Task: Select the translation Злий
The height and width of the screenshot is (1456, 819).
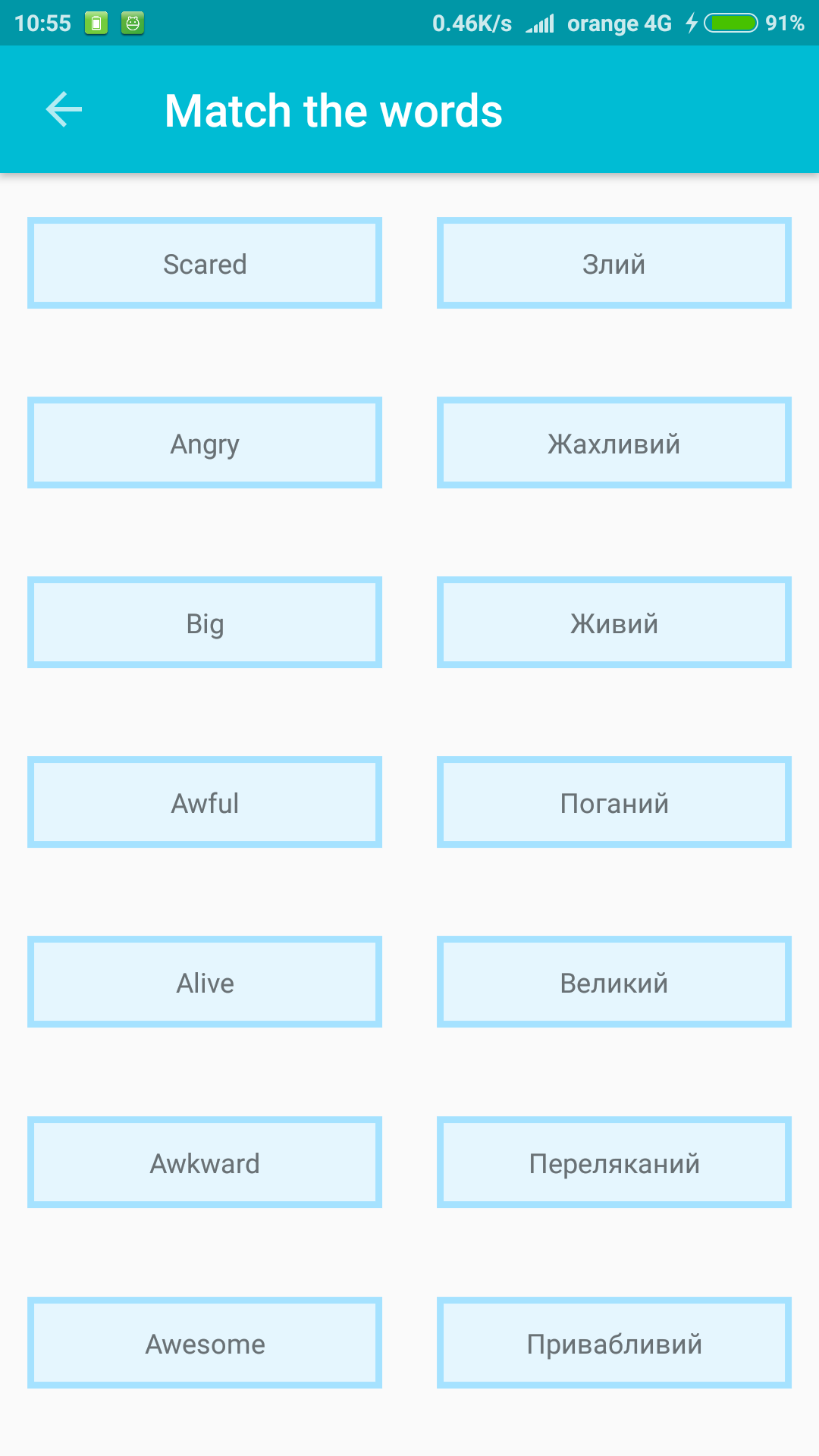Action: pos(614,263)
